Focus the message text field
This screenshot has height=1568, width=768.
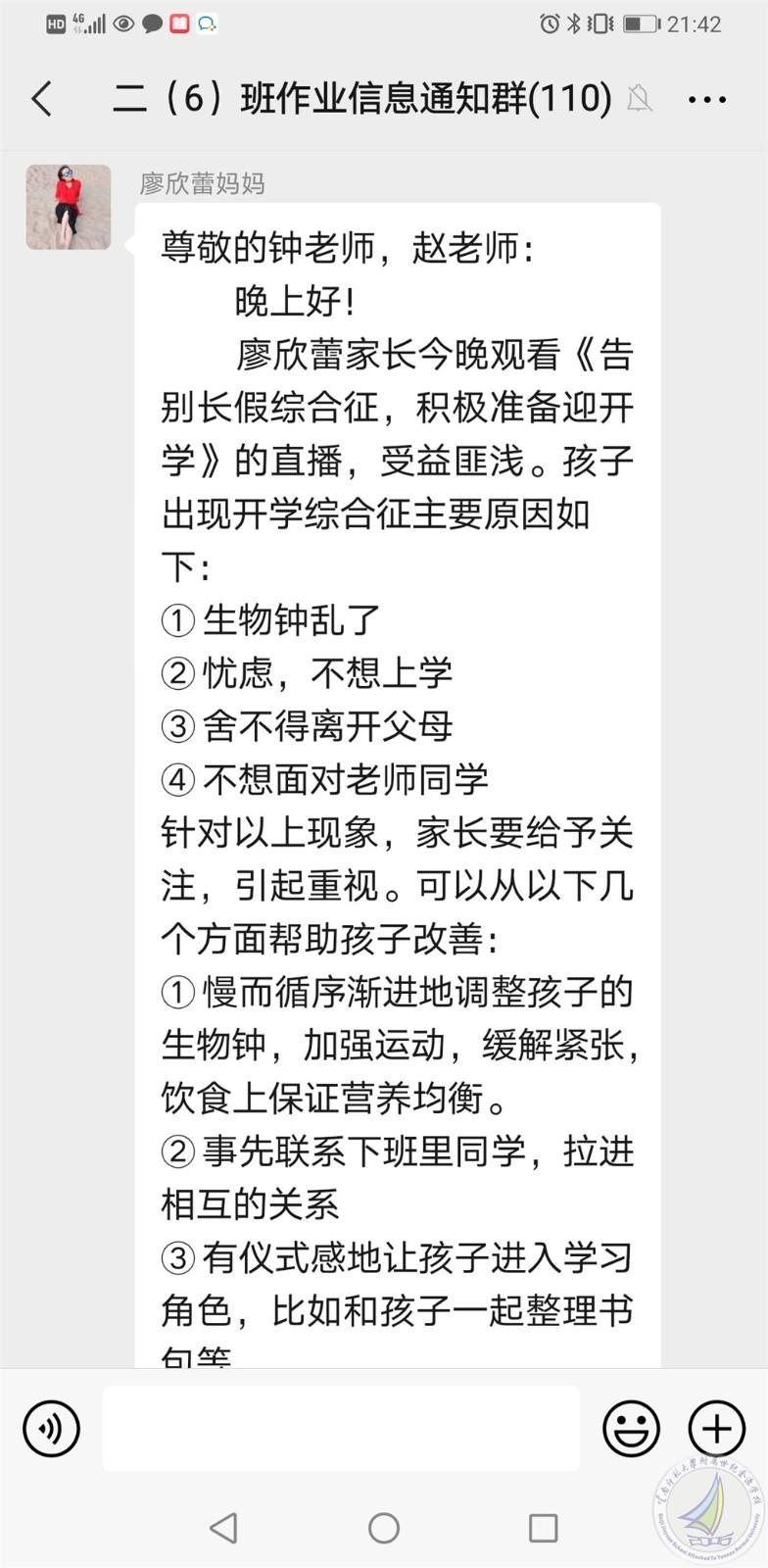(341, 1429)
